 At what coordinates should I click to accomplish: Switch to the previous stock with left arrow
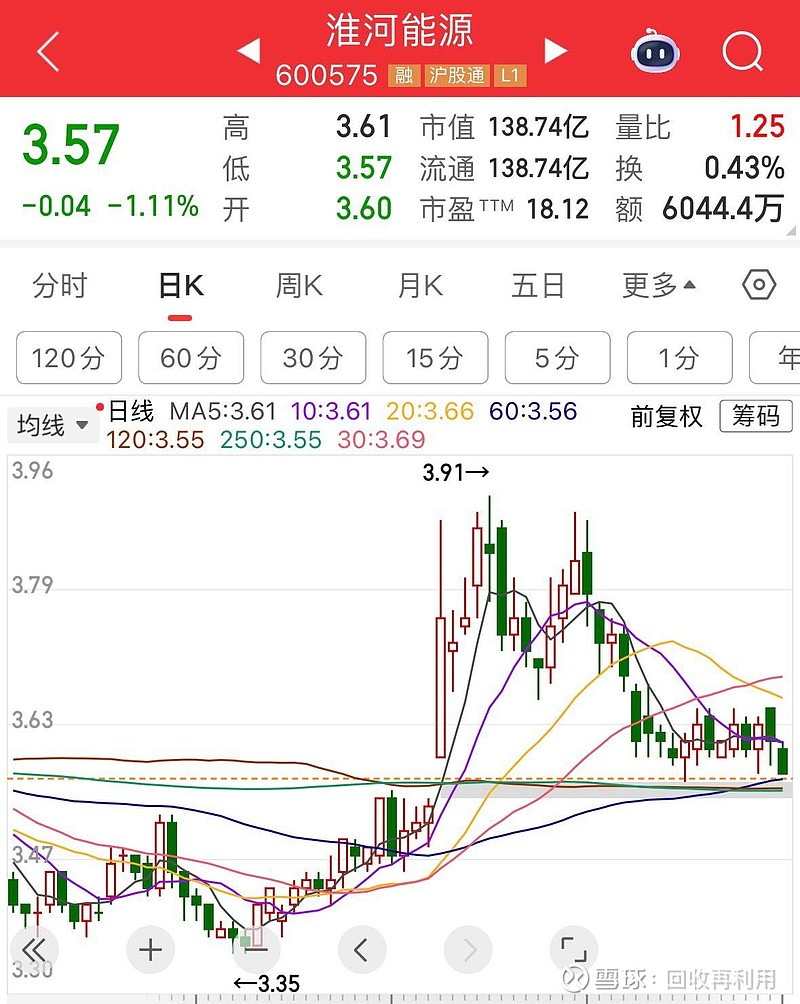[x=249, y=50]
